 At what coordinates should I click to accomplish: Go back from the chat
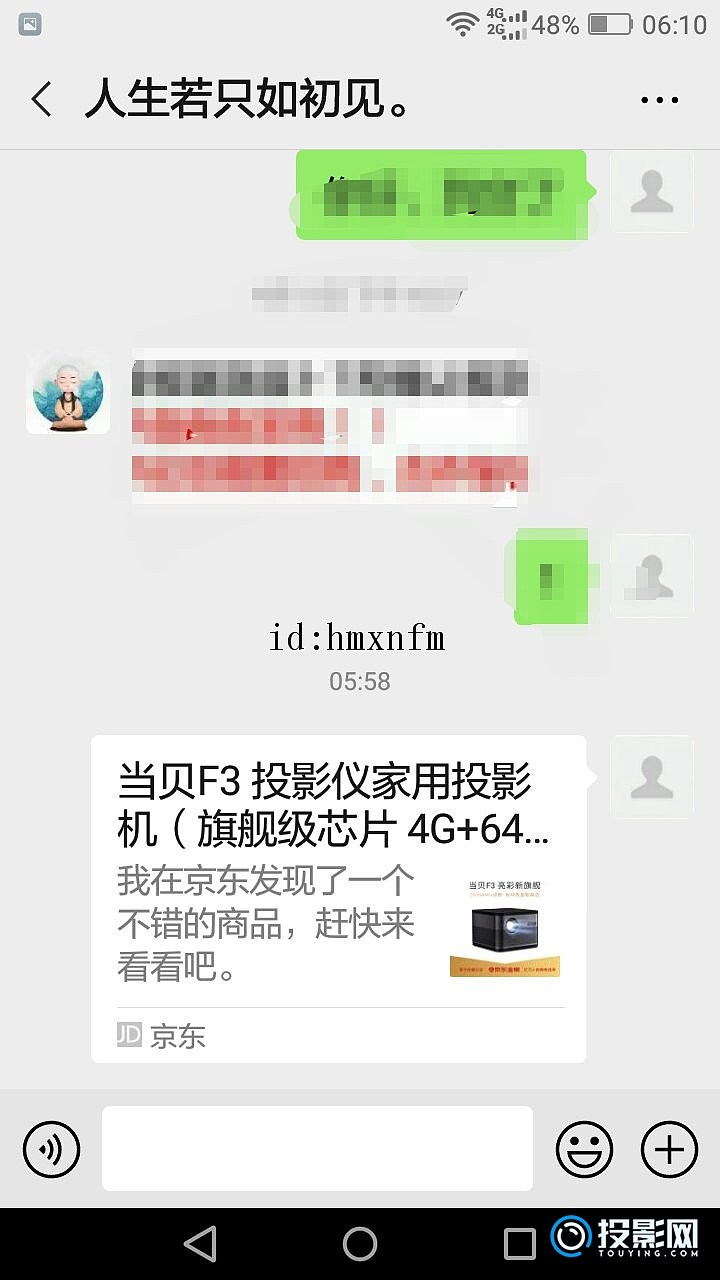point(41,100)
